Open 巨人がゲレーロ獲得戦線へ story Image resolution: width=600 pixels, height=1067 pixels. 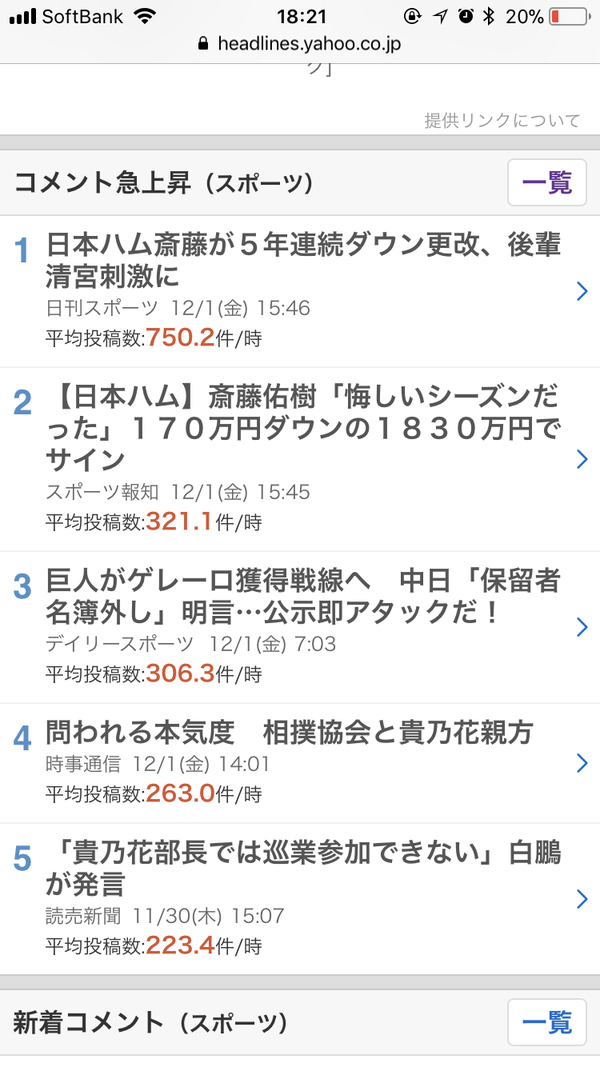[x=303, y=596]
